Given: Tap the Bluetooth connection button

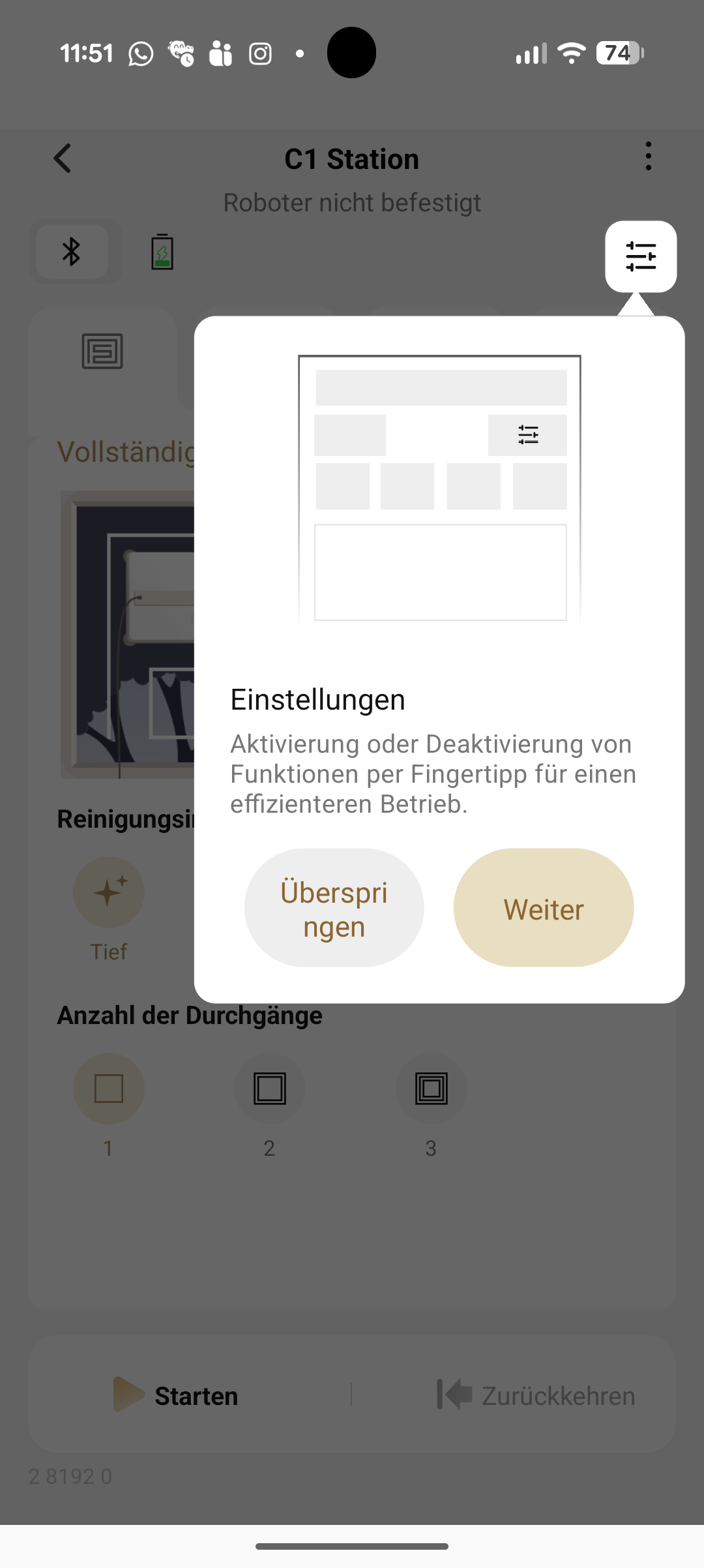Looking at the screenshot, I should [72, 252].
